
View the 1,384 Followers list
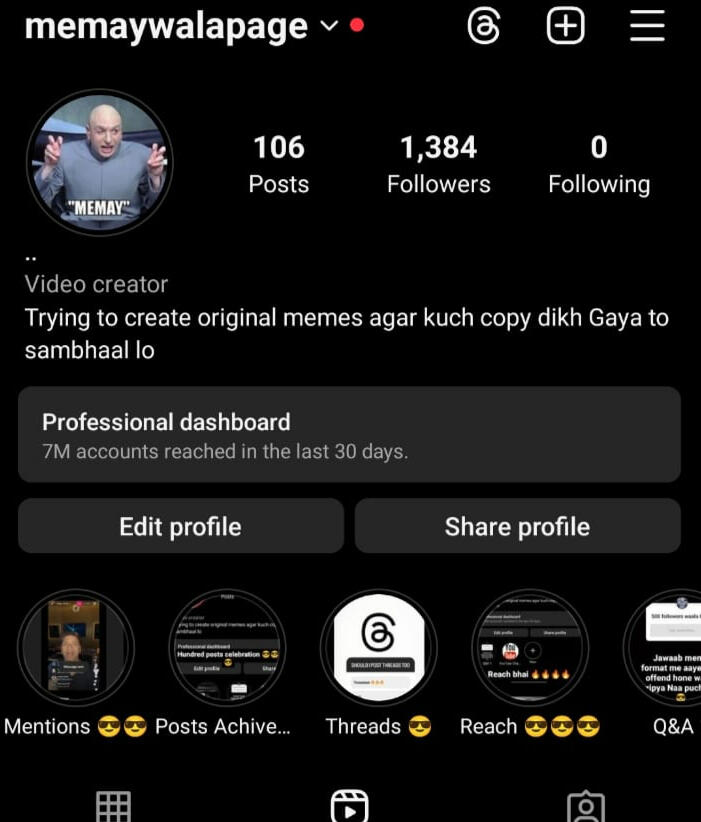coord(438,164)
